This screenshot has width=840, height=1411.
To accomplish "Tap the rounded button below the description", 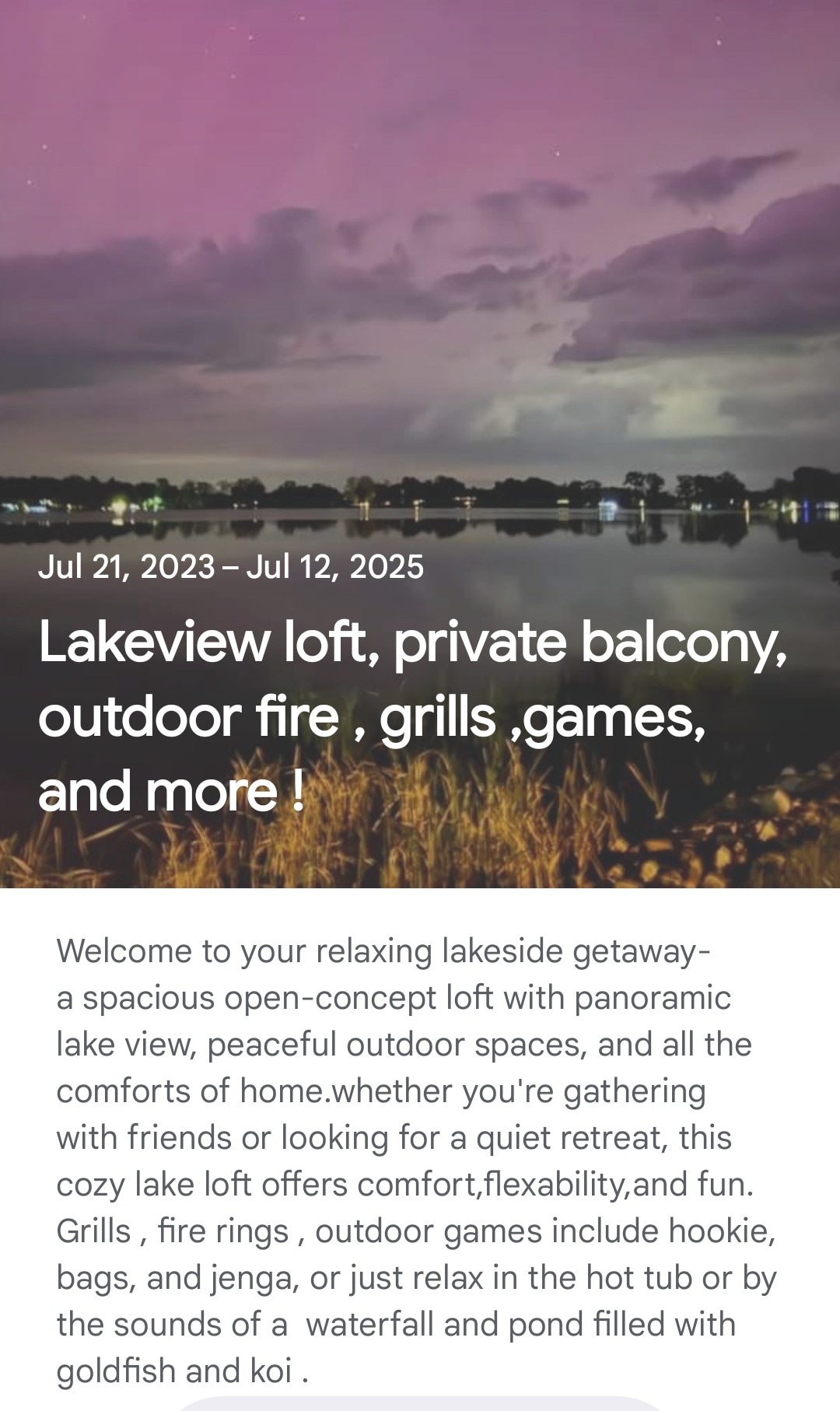I will [420, 1404].
